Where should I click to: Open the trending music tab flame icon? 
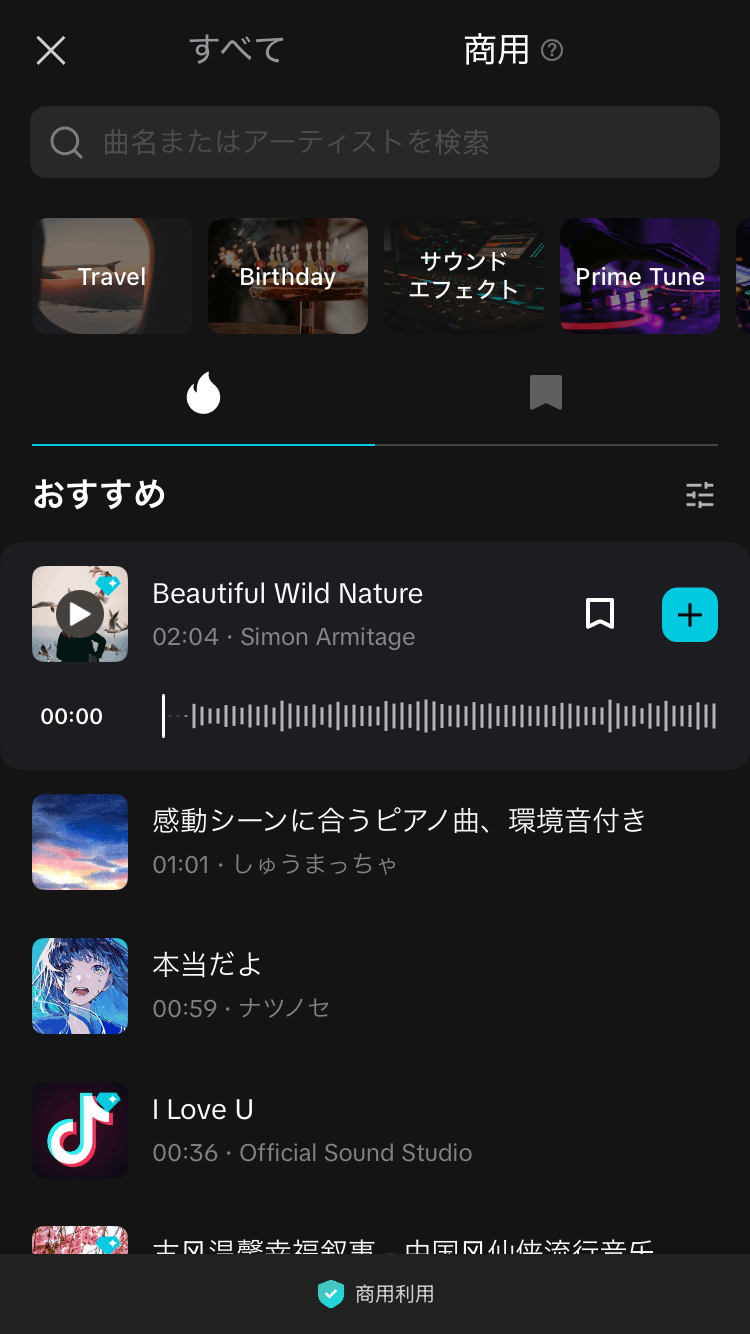[203, 392]
